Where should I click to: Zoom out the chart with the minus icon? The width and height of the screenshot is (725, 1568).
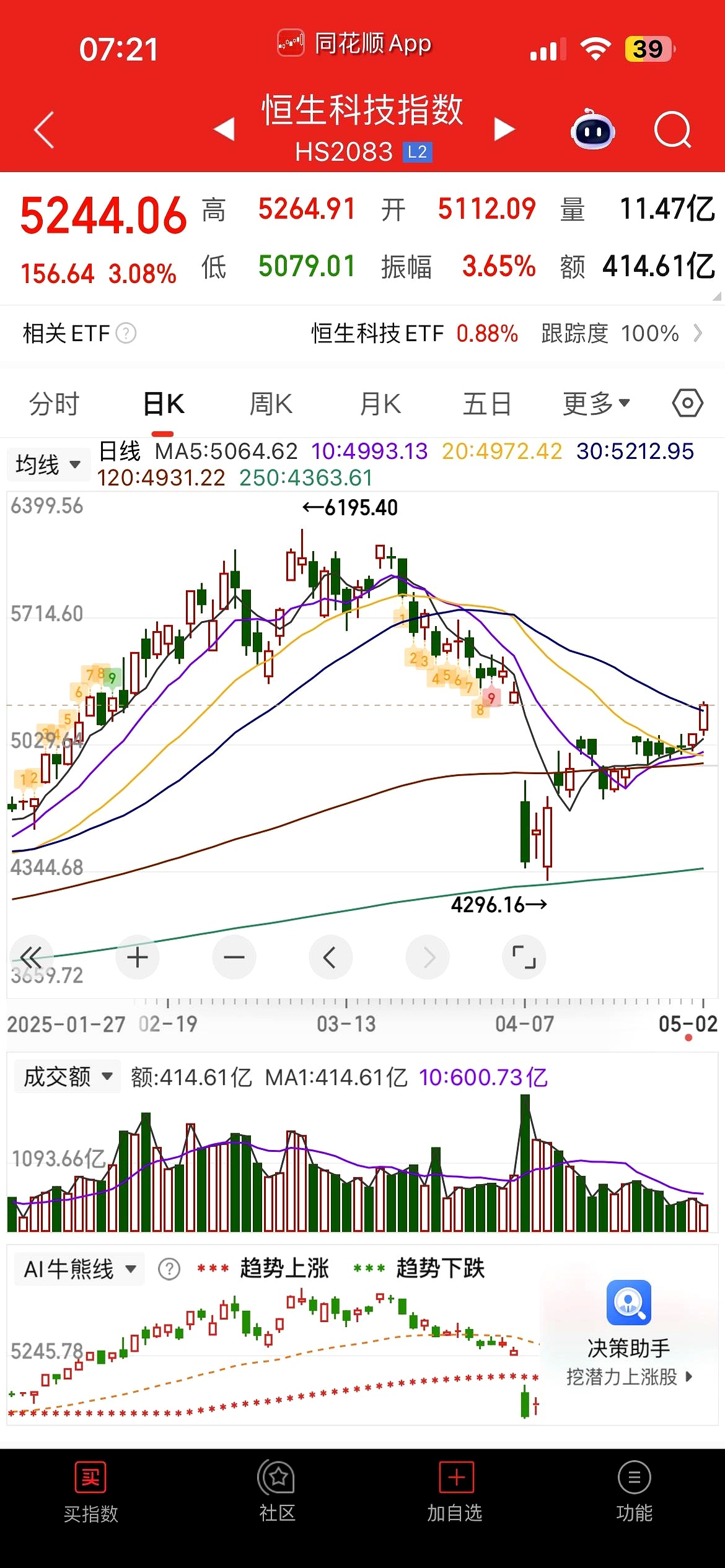coord(234,957)
